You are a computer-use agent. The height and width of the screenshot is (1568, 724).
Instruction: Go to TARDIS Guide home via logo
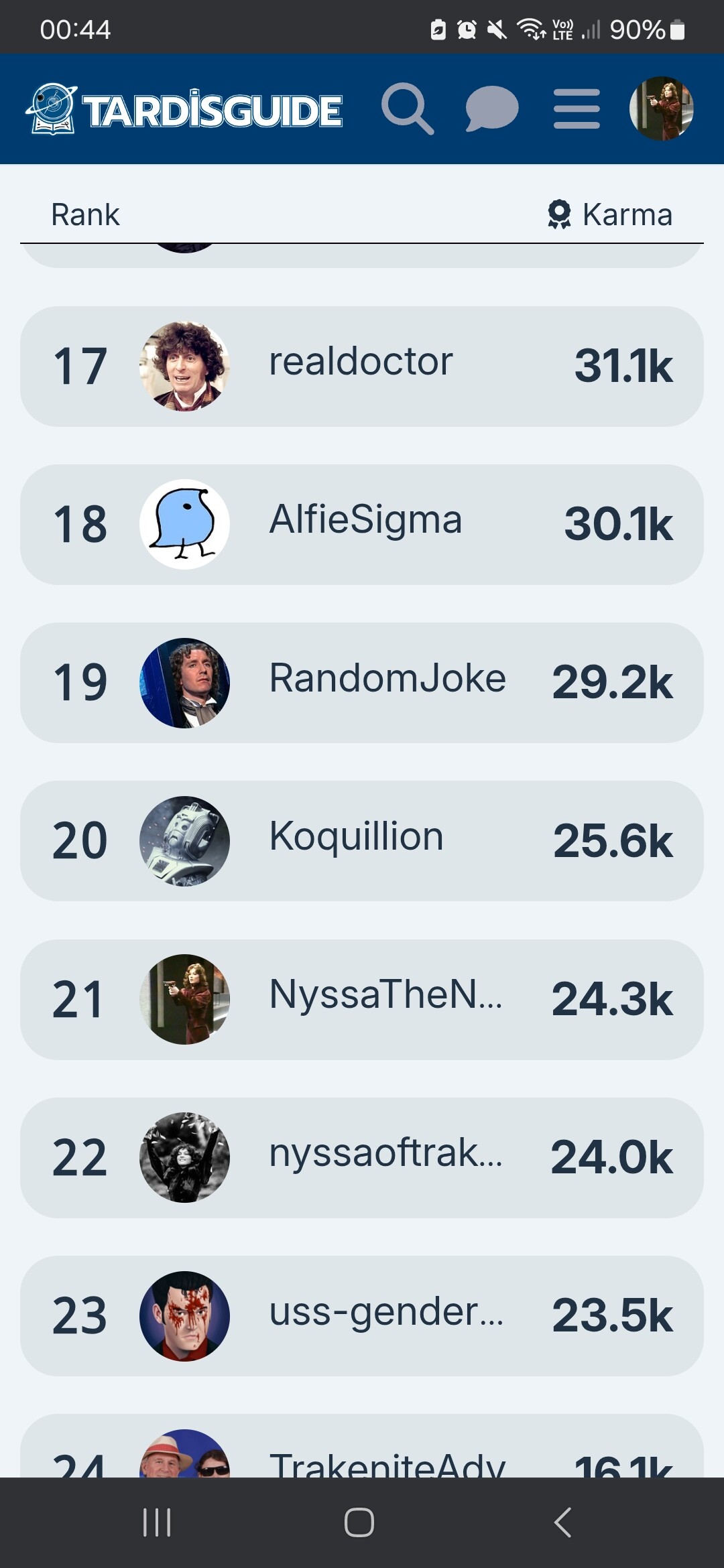(x=184, y=109)
